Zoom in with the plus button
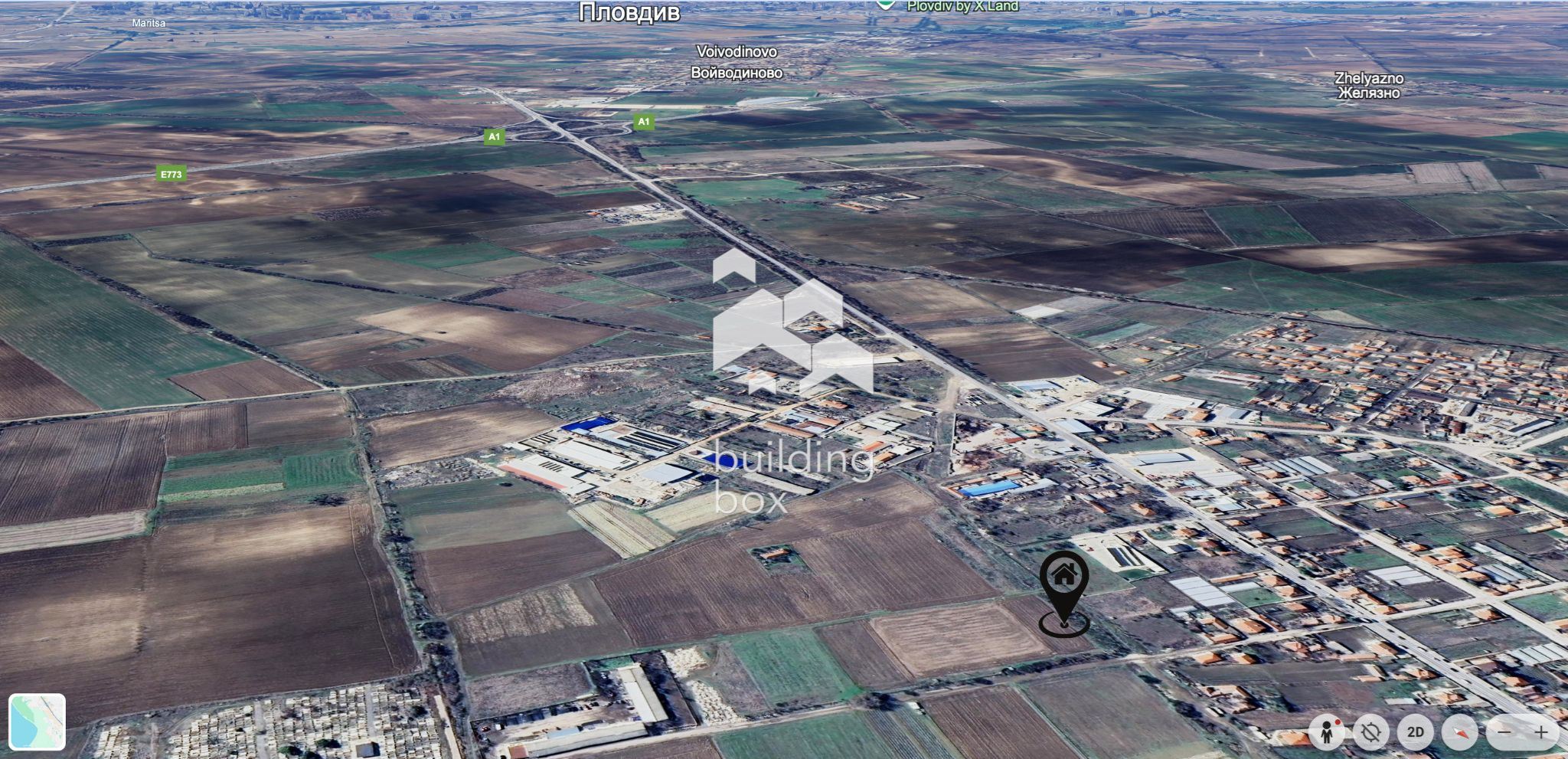 tap(1541, 732)
